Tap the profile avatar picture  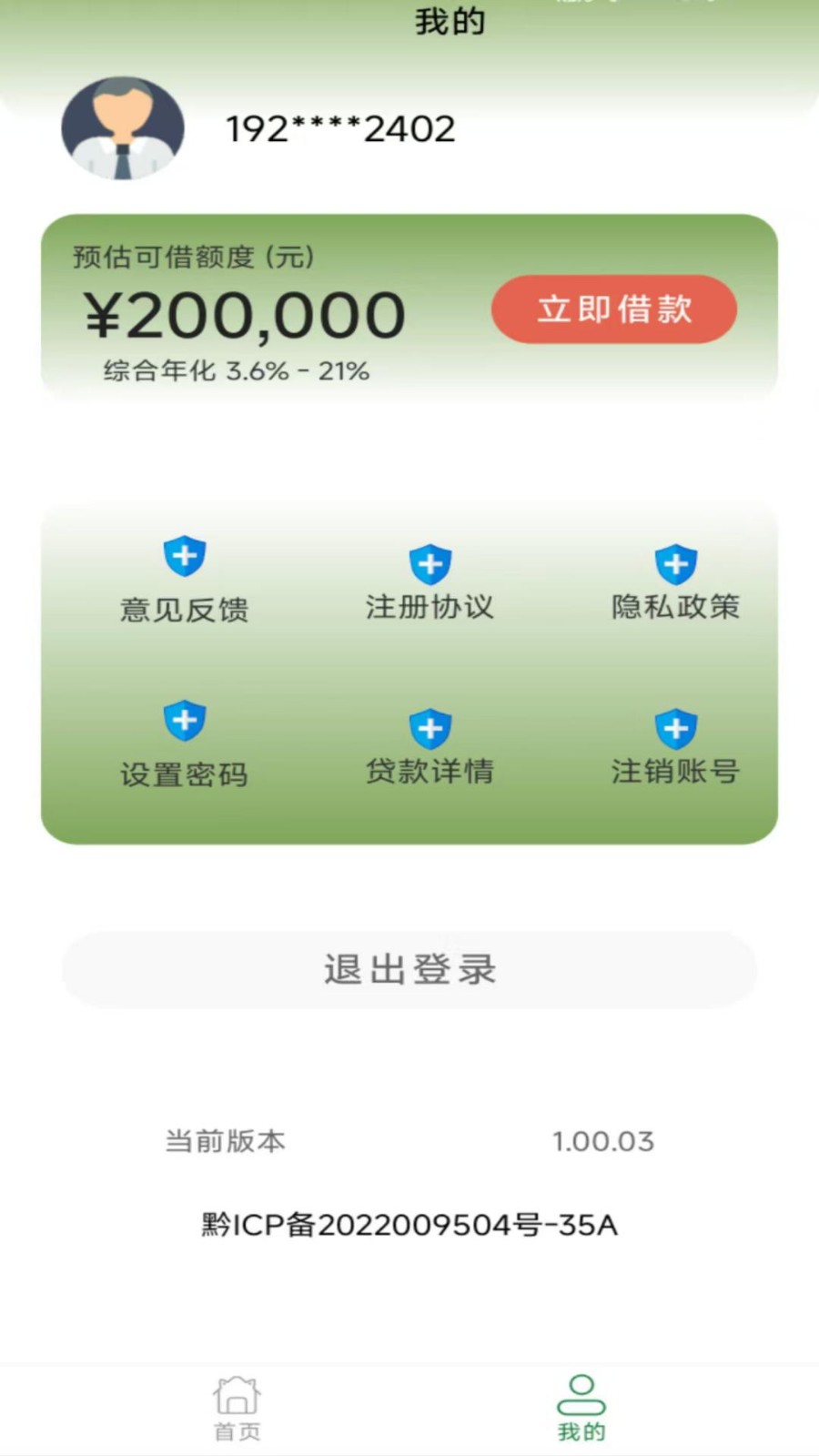123,128
